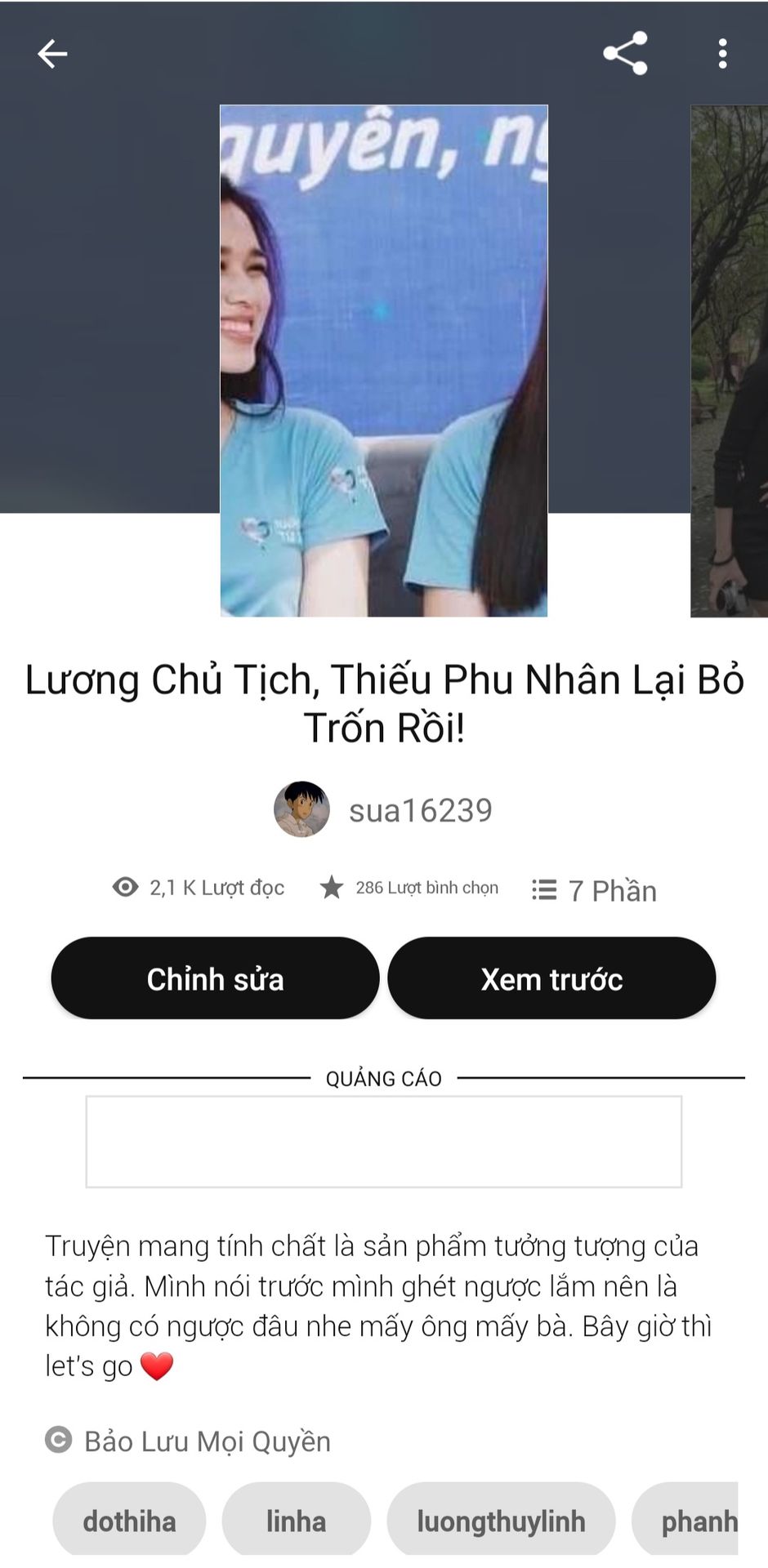Select the linha tag
768x1568 pixels.
(x=296, y=1521)
